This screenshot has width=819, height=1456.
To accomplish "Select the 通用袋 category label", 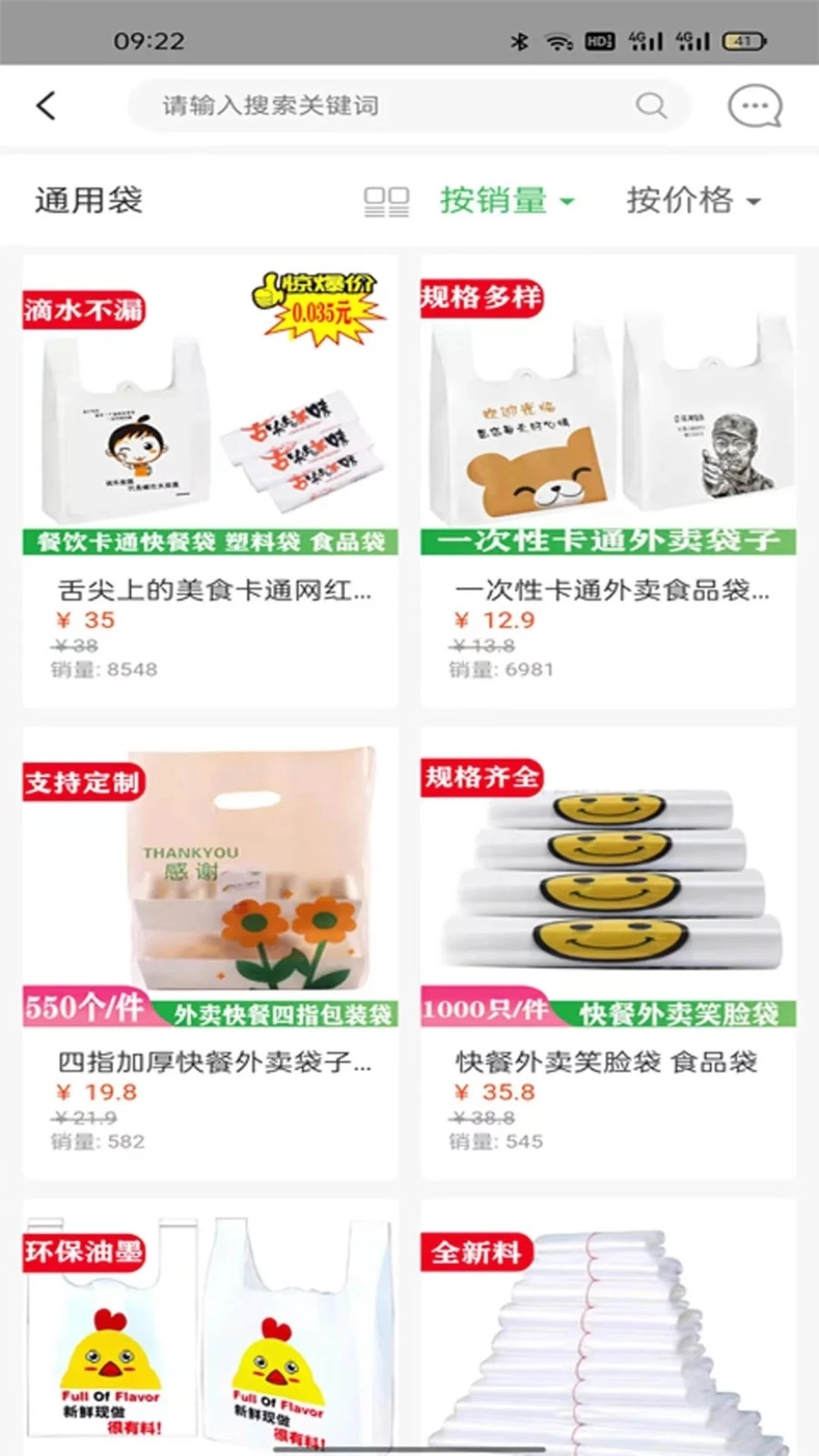I will coord(88,200).
